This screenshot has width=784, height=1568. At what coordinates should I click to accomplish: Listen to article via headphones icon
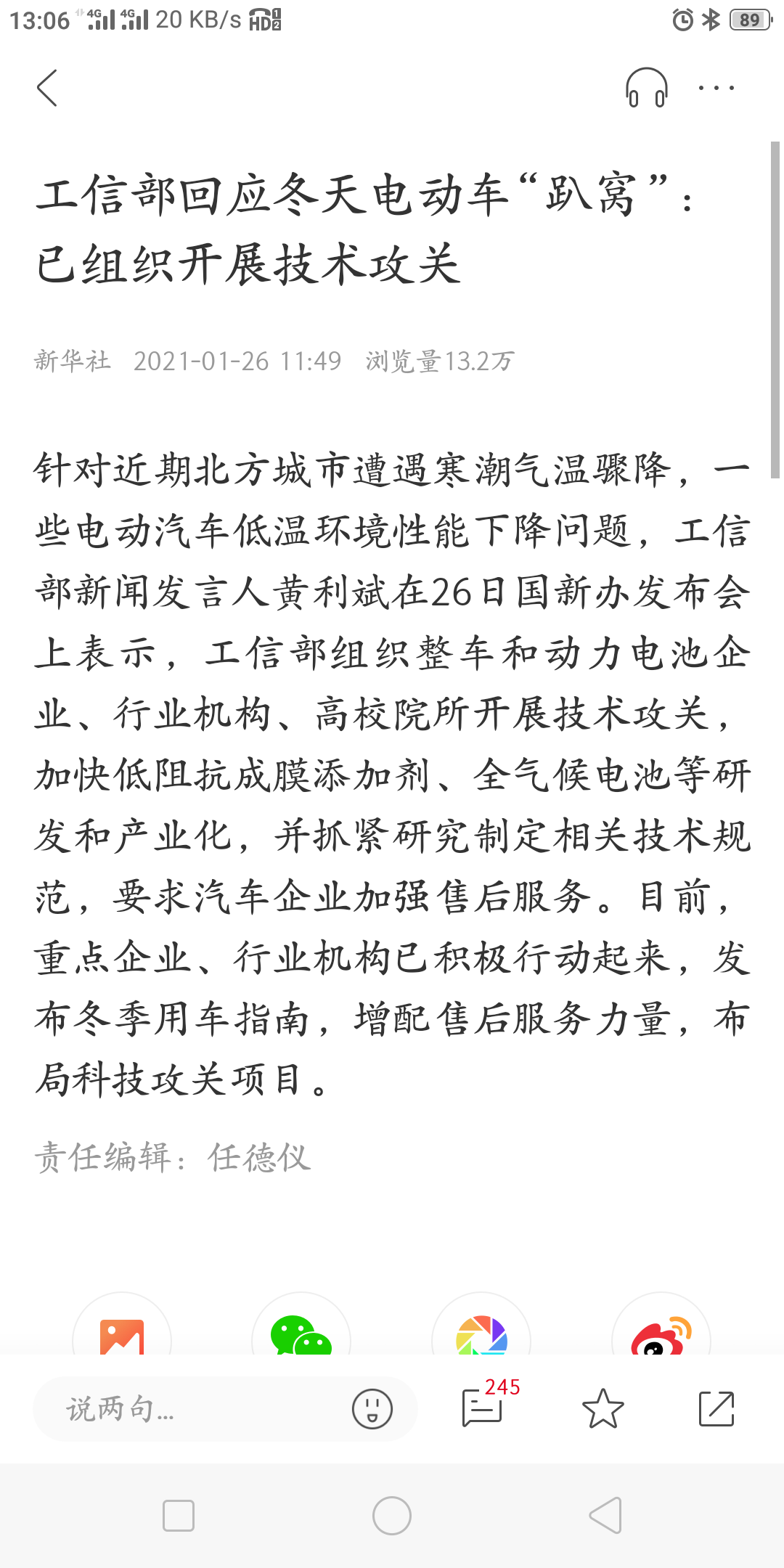[x=646, y=88]
